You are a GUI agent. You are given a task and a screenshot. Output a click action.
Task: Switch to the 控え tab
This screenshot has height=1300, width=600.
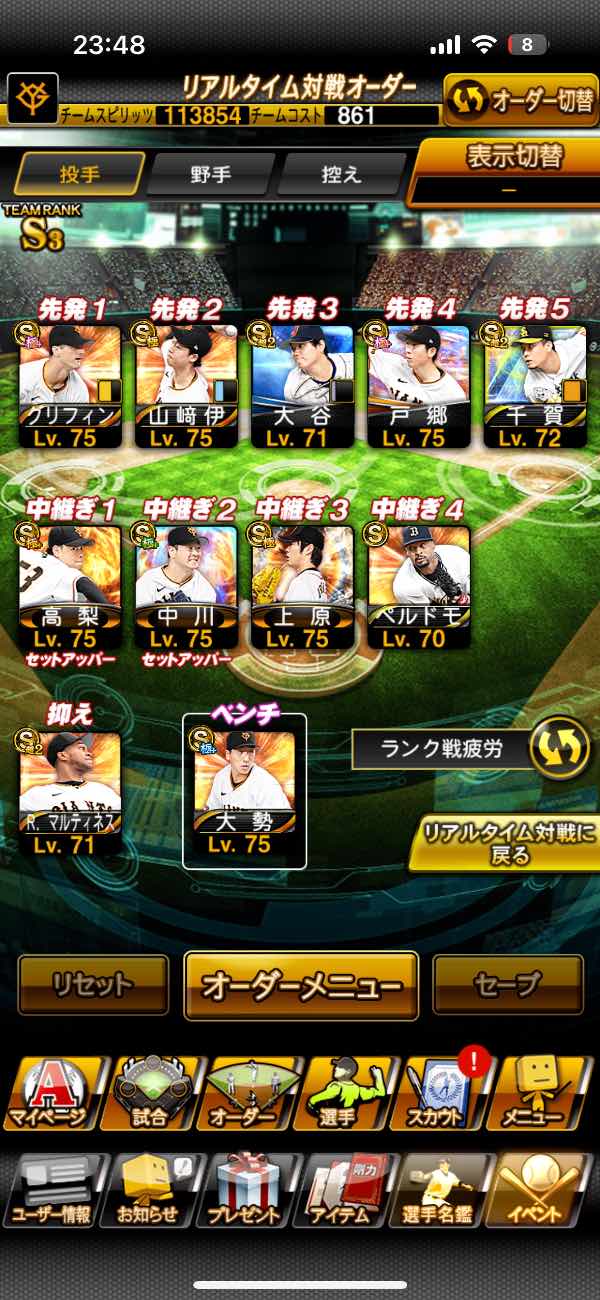click(340, 174)
